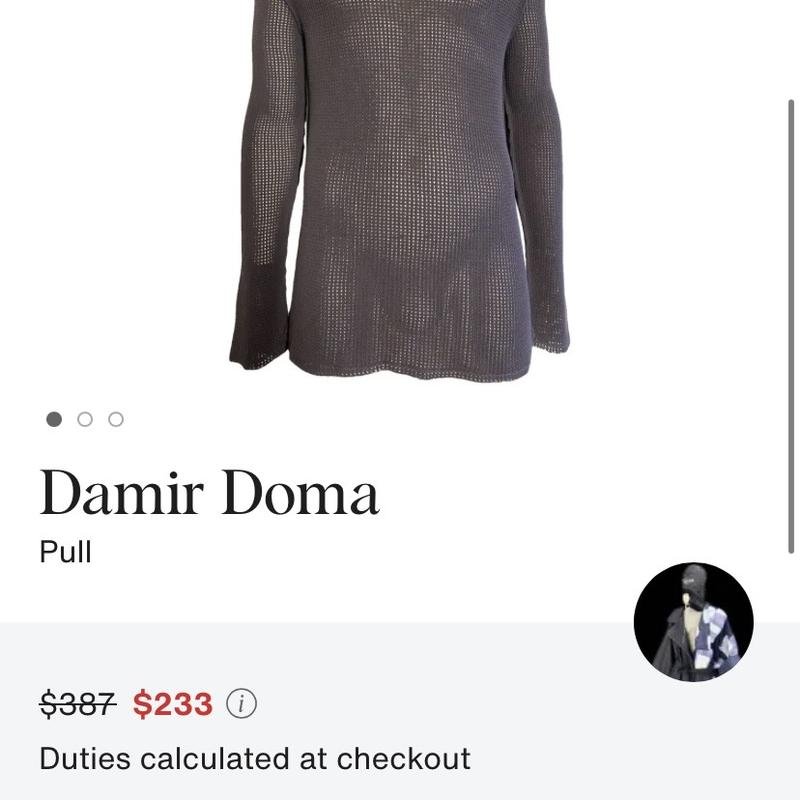This screenshot has width=800, height=800.
Task: Select the third image page dot
Action: pos(116,419)
